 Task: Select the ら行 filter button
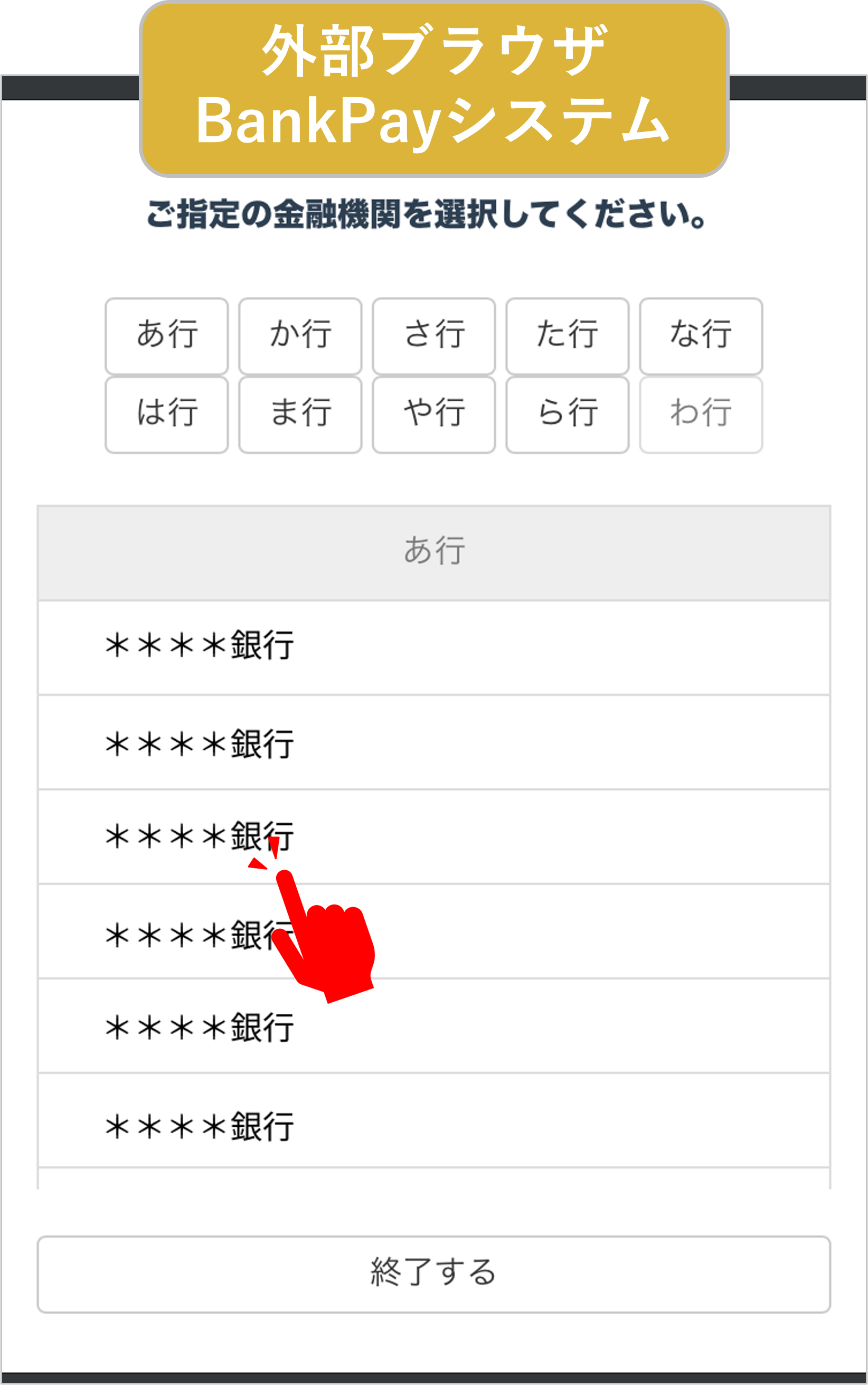(568, 415)
